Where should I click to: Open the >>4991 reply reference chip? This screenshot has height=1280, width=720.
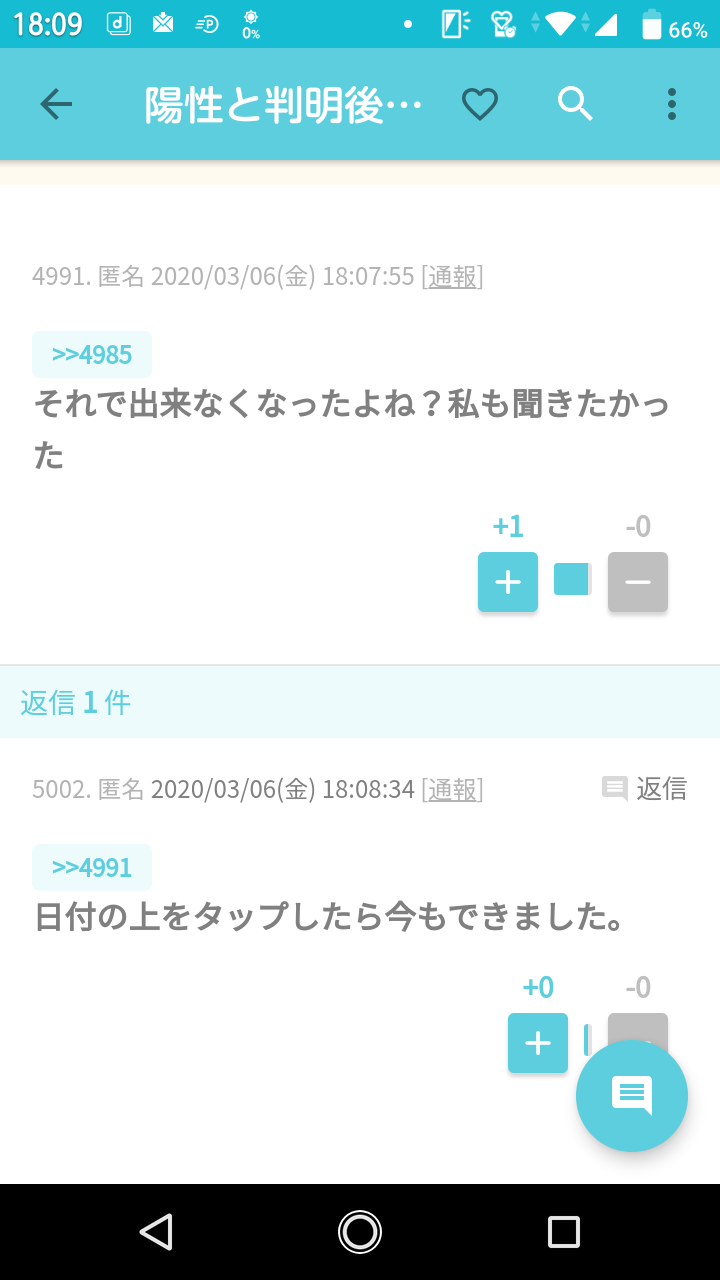[x=92, y=867]
